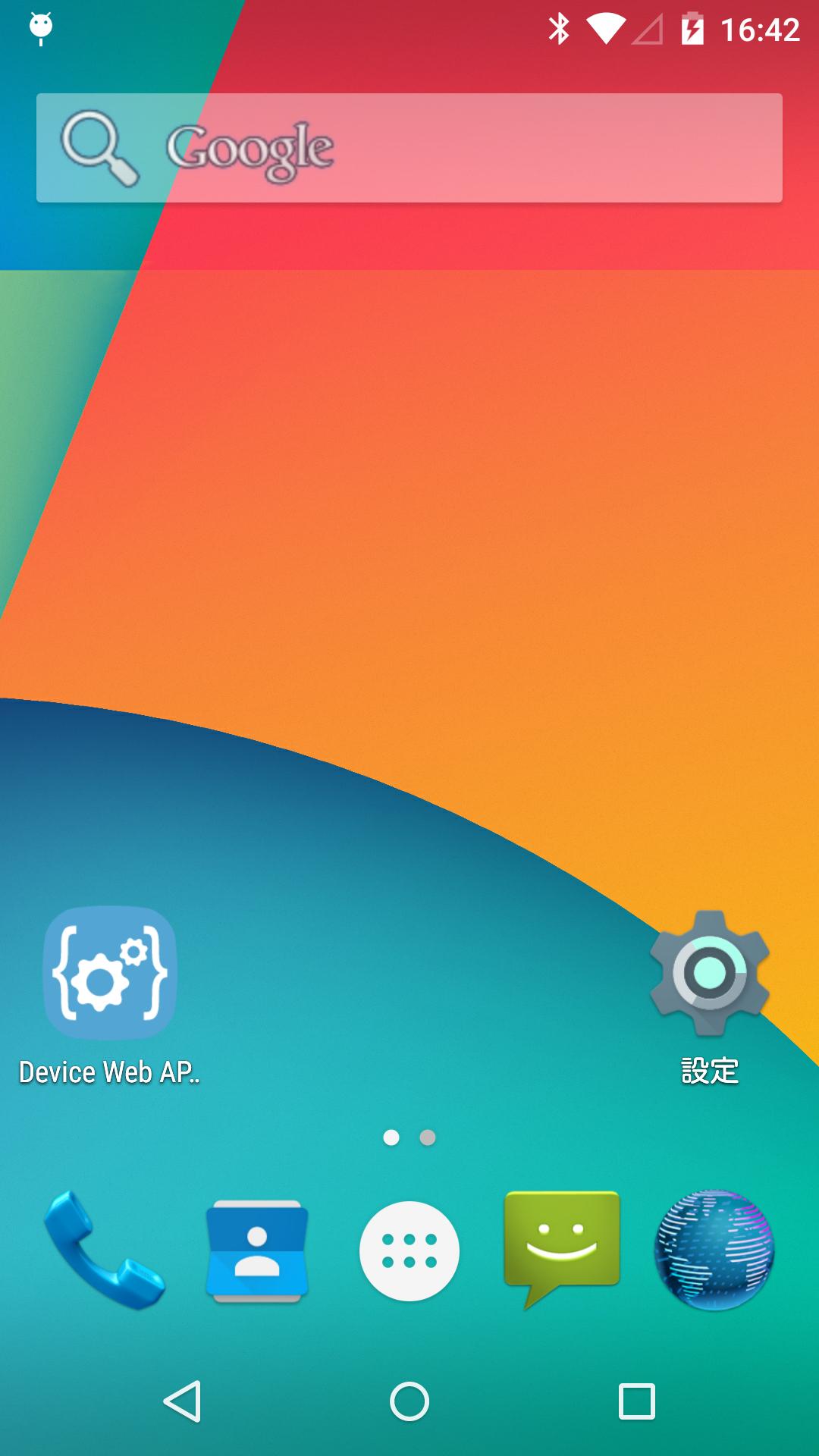Open the recent apps overview
The width and height of the screenshot is (819, 1456).
point(637,1401)
